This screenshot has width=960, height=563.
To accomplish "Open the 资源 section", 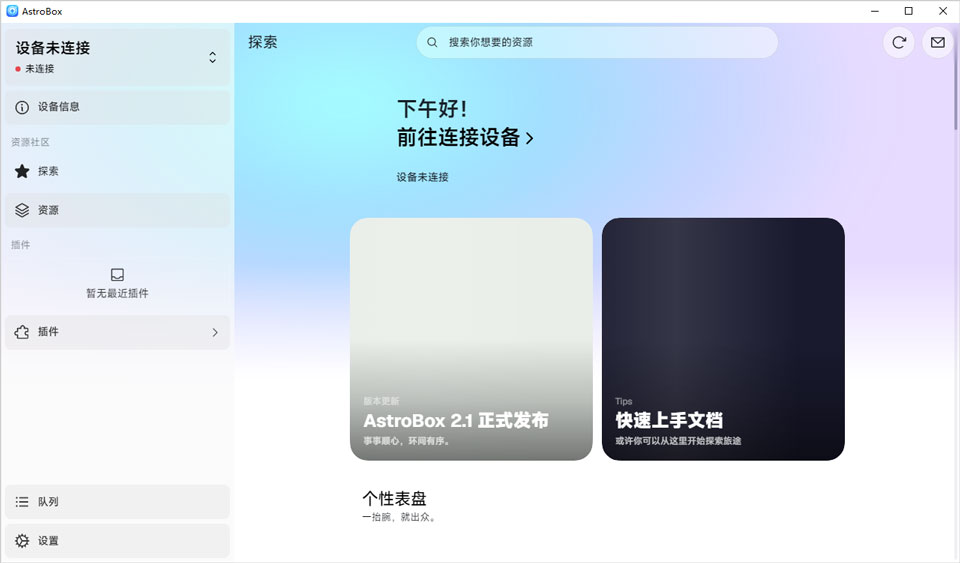I will point(117,210).
